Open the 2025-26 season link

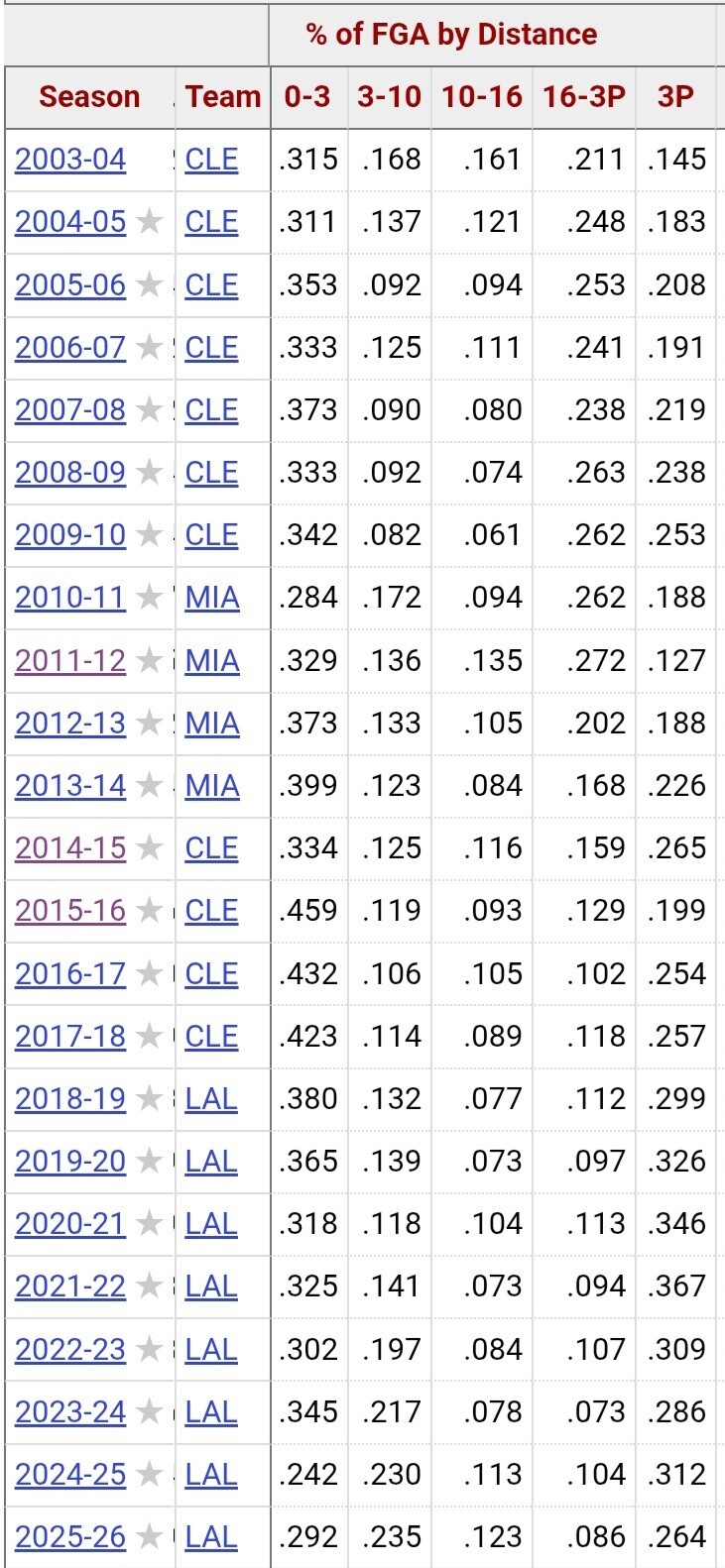point(70,1537)
